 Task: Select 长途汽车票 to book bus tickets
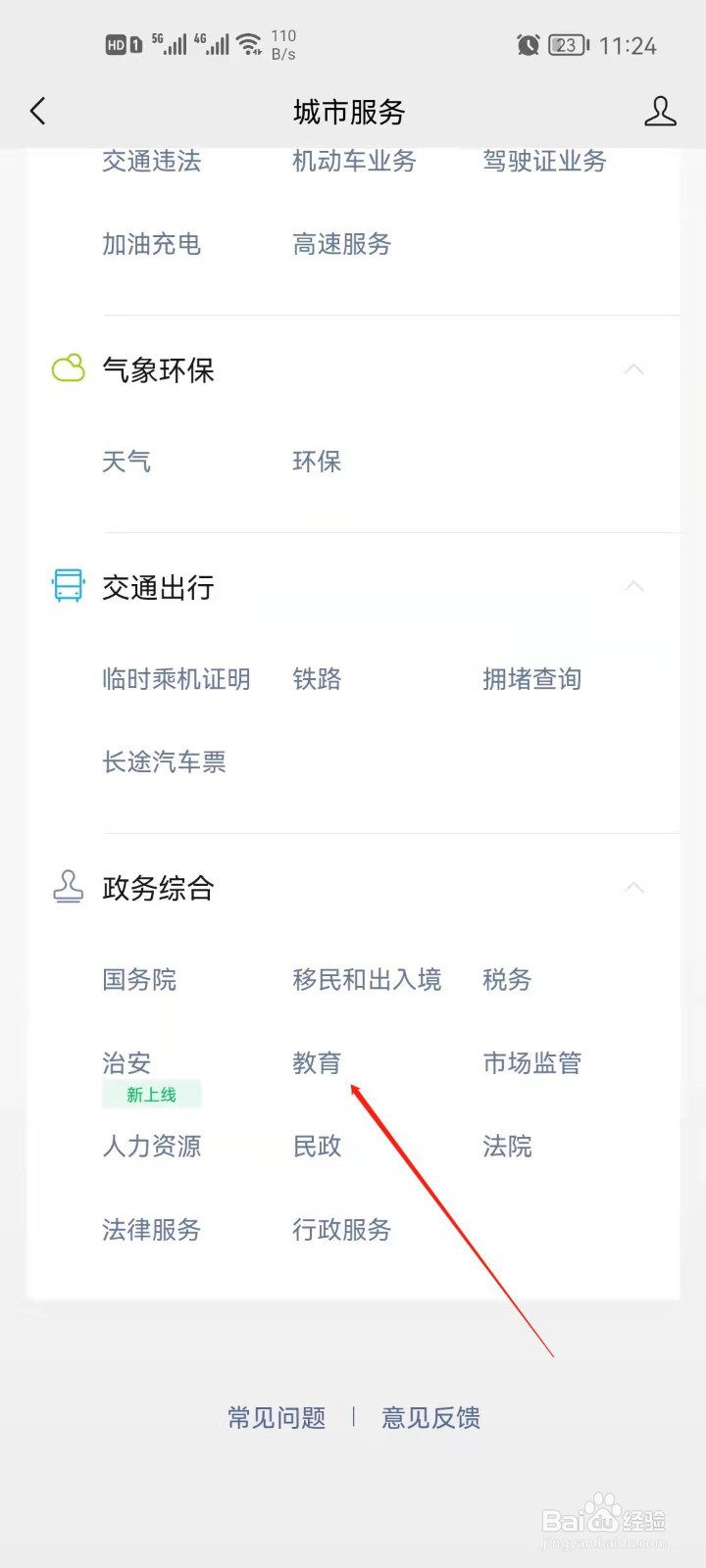point(164,762)
